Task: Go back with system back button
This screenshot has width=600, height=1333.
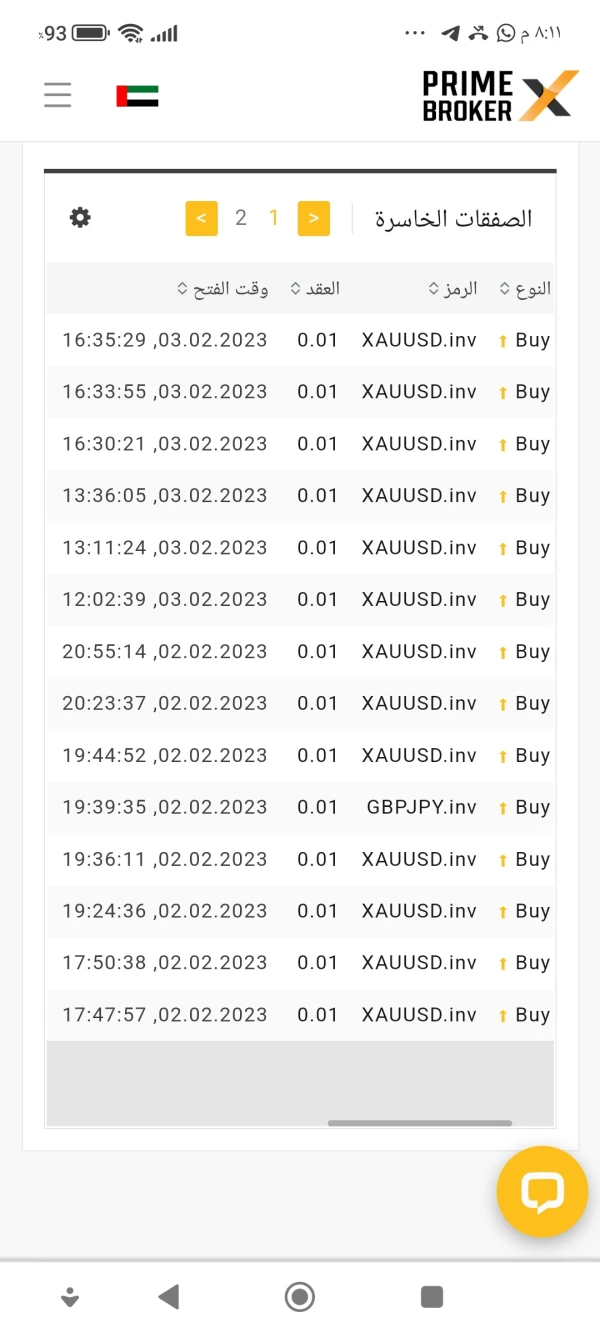Action: tap(168, 1297)
